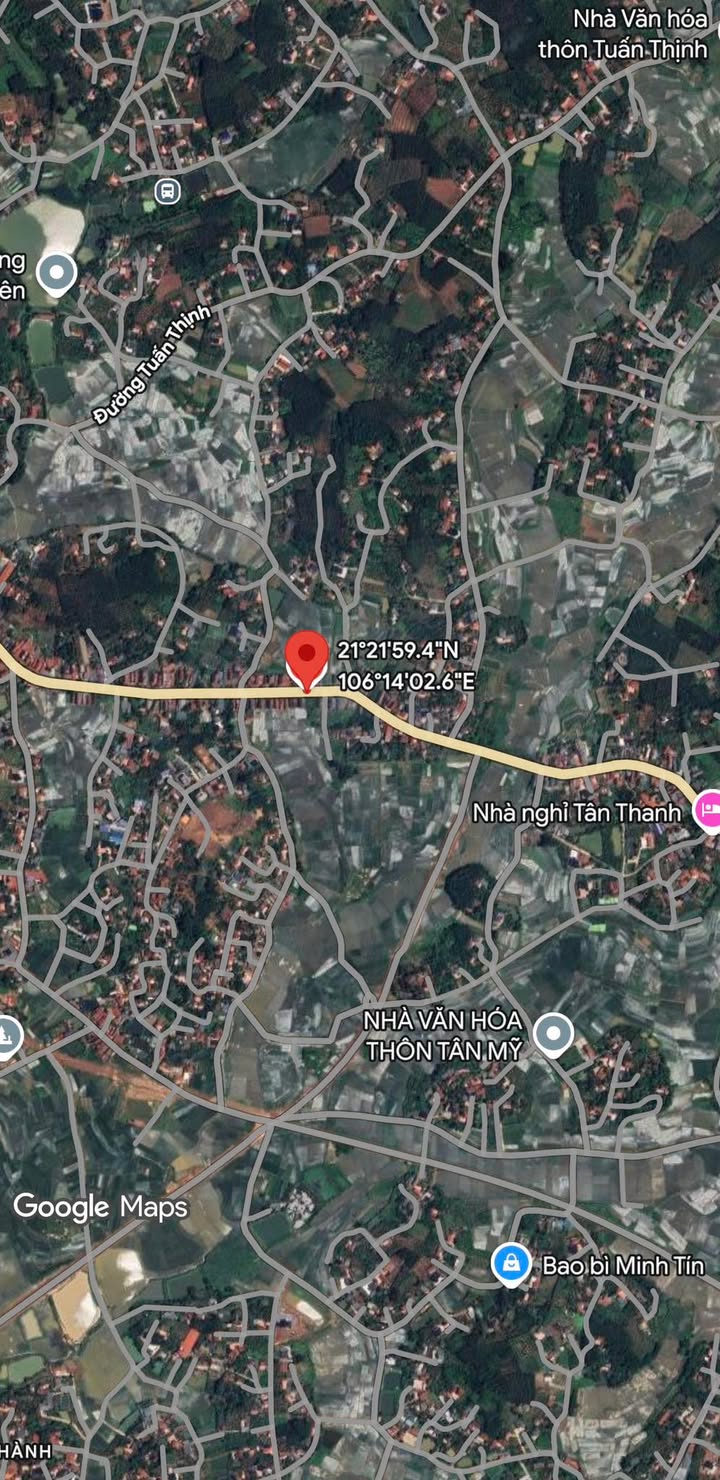Tap the bus stop icon on the map
Viewport: 720px width, 1480px height.
(167, 191)
